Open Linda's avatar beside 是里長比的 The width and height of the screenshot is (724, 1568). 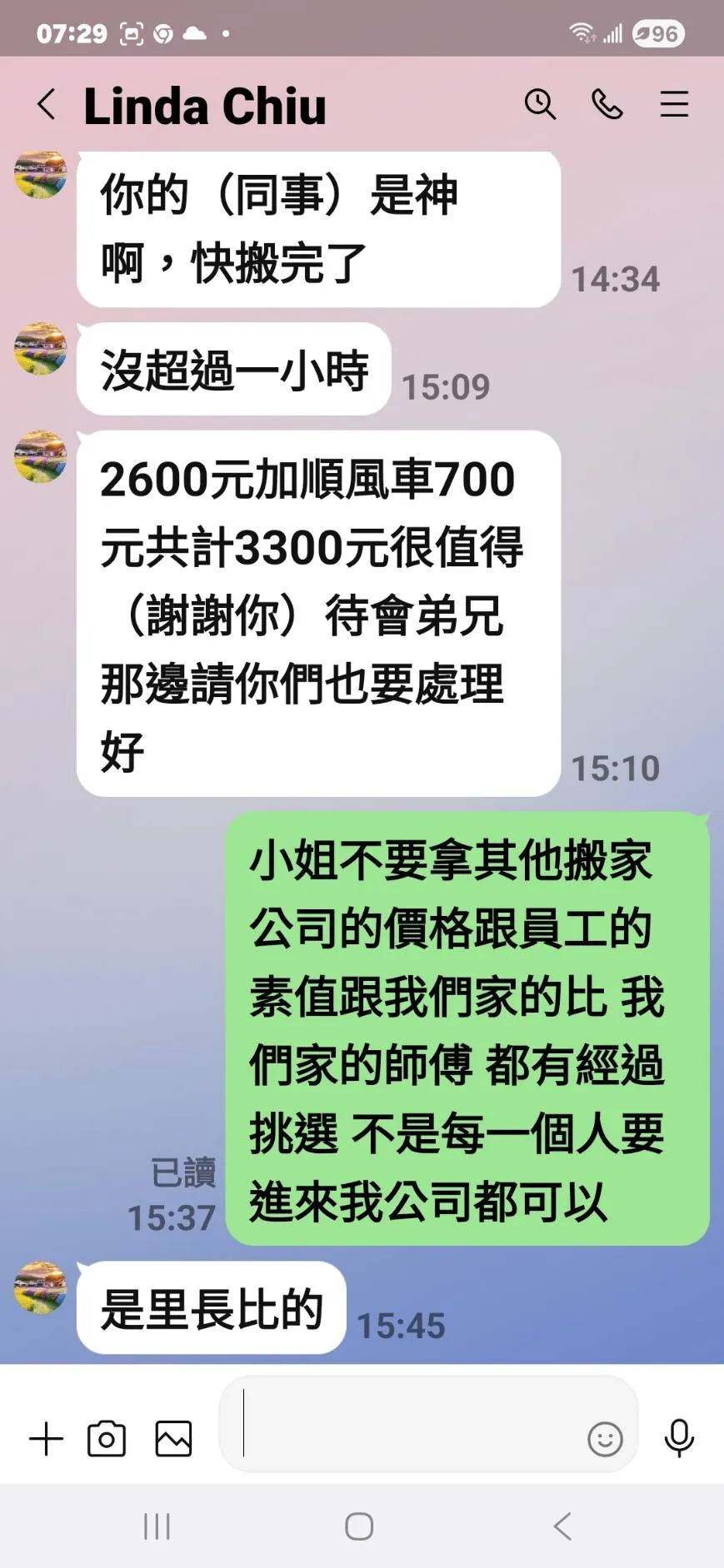coord(40,1287)
